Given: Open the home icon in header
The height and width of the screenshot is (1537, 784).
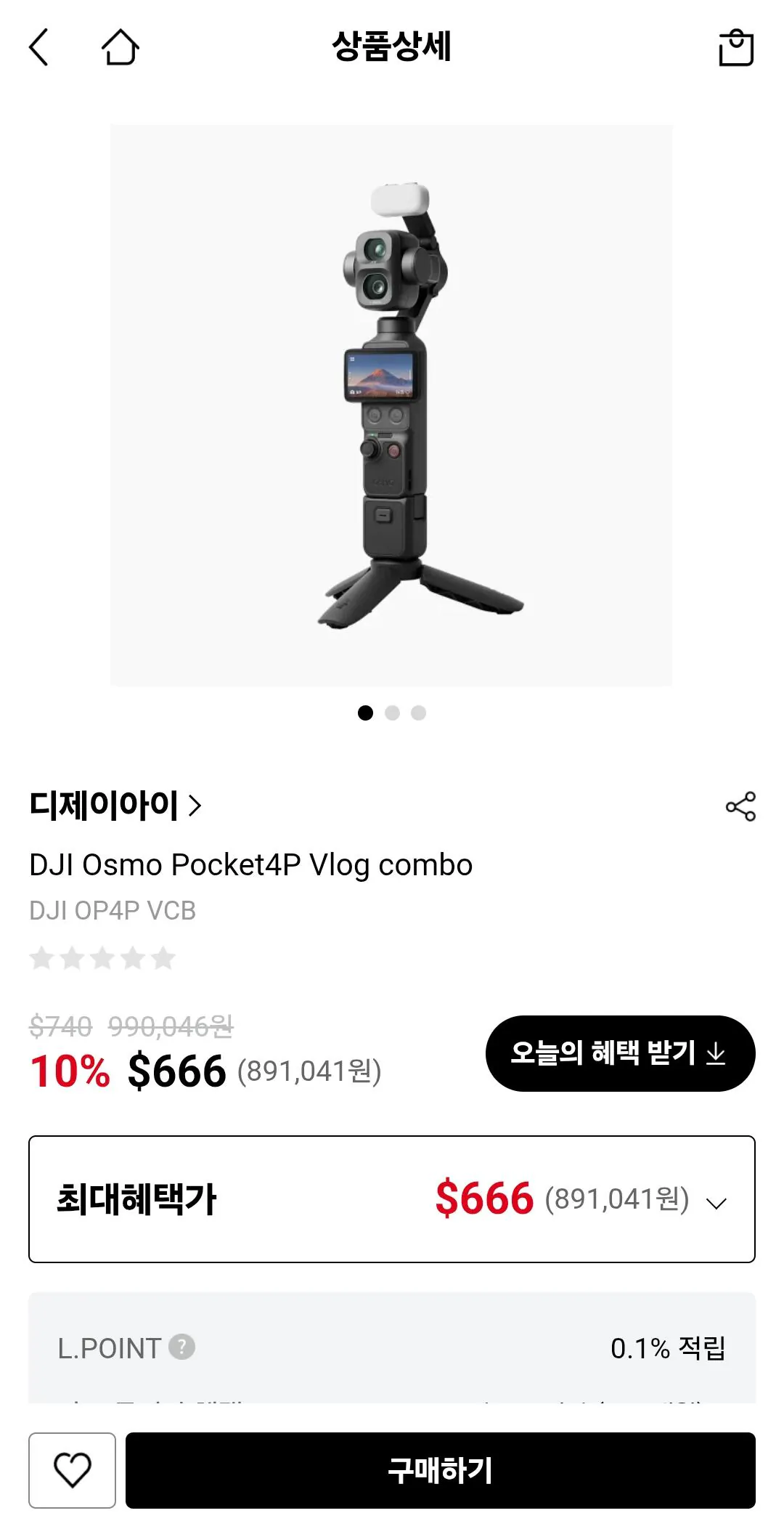Looking at the screenshot, I should (x=120, y=47).
